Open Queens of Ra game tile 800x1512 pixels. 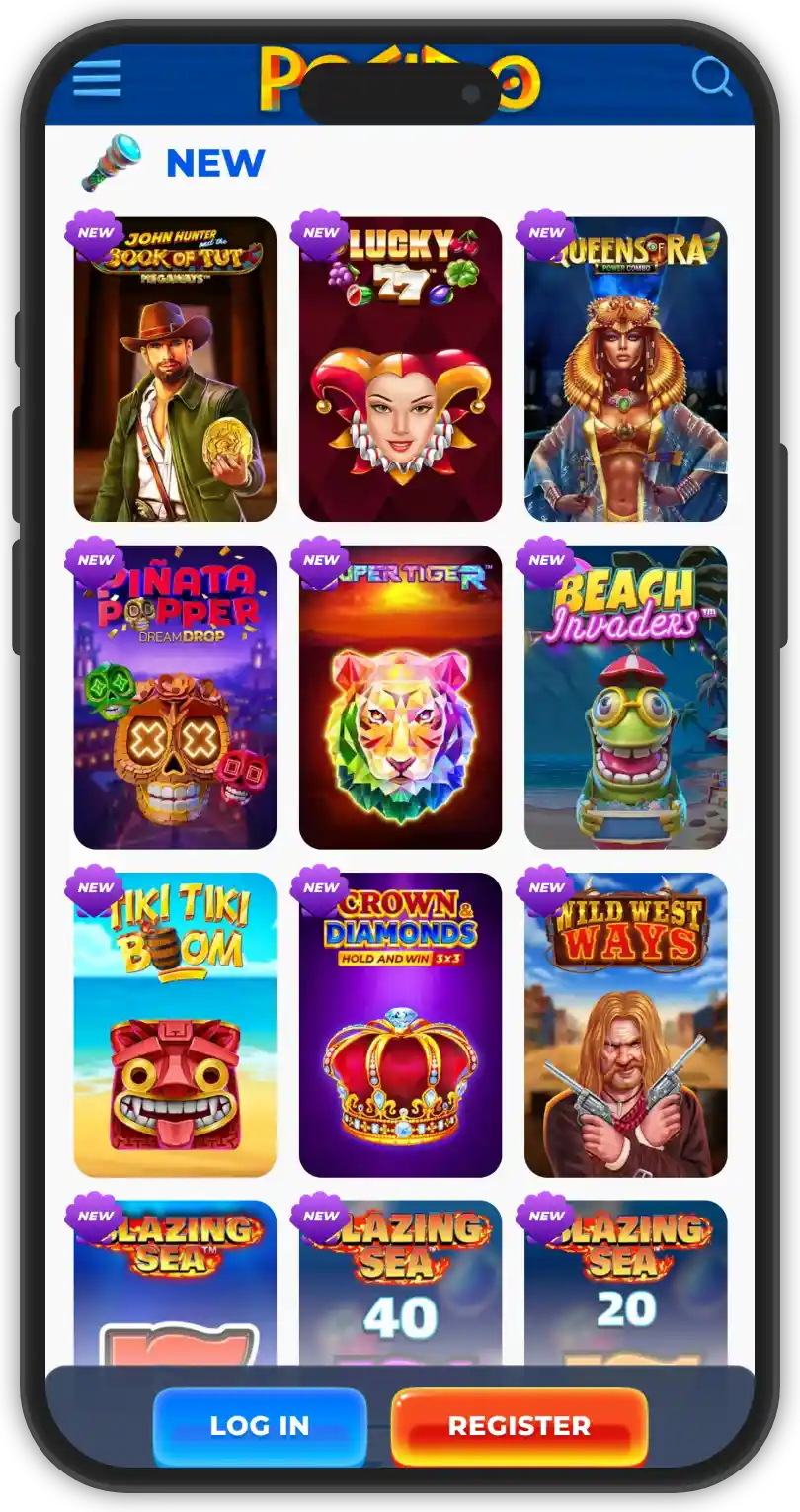[x=625, y=370]
